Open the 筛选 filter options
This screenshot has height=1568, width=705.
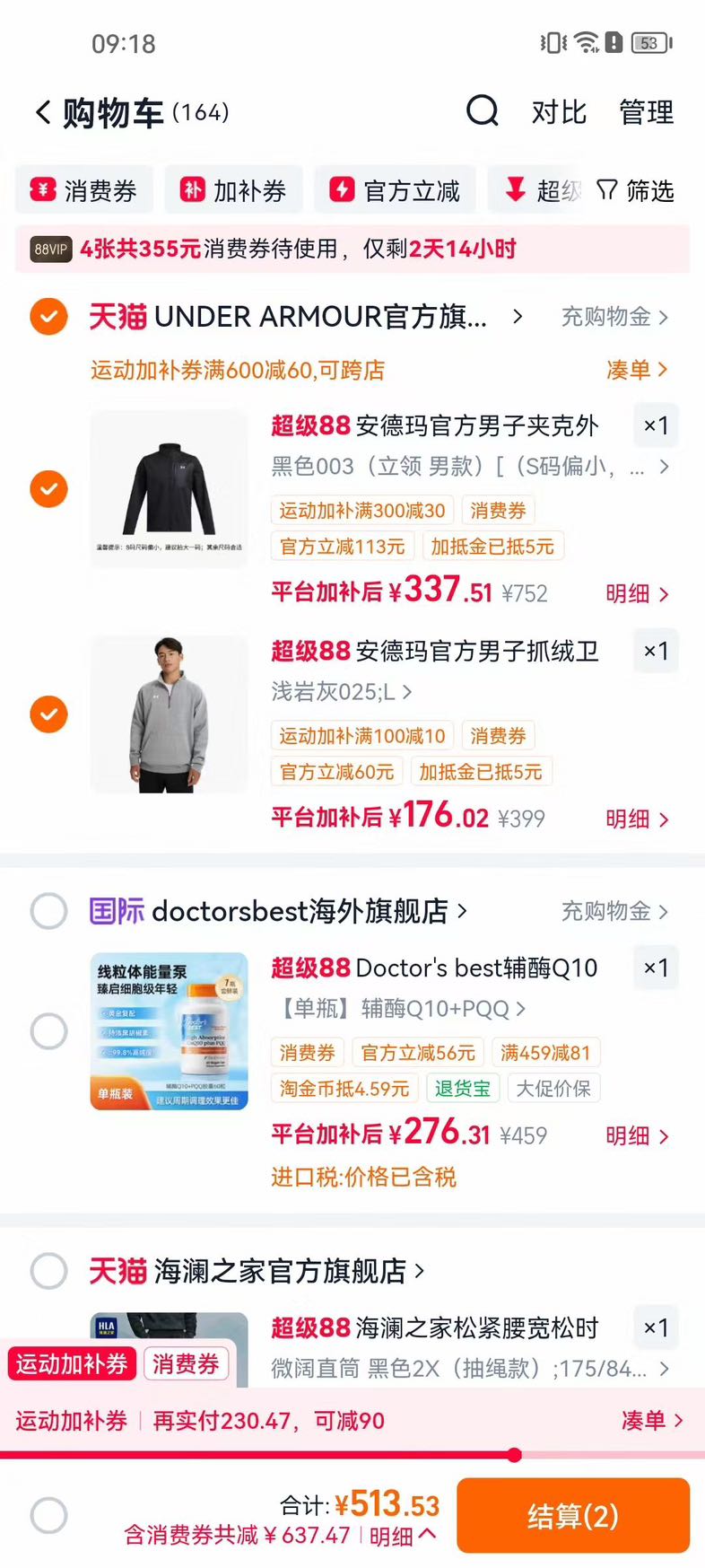tap(636, 190)
